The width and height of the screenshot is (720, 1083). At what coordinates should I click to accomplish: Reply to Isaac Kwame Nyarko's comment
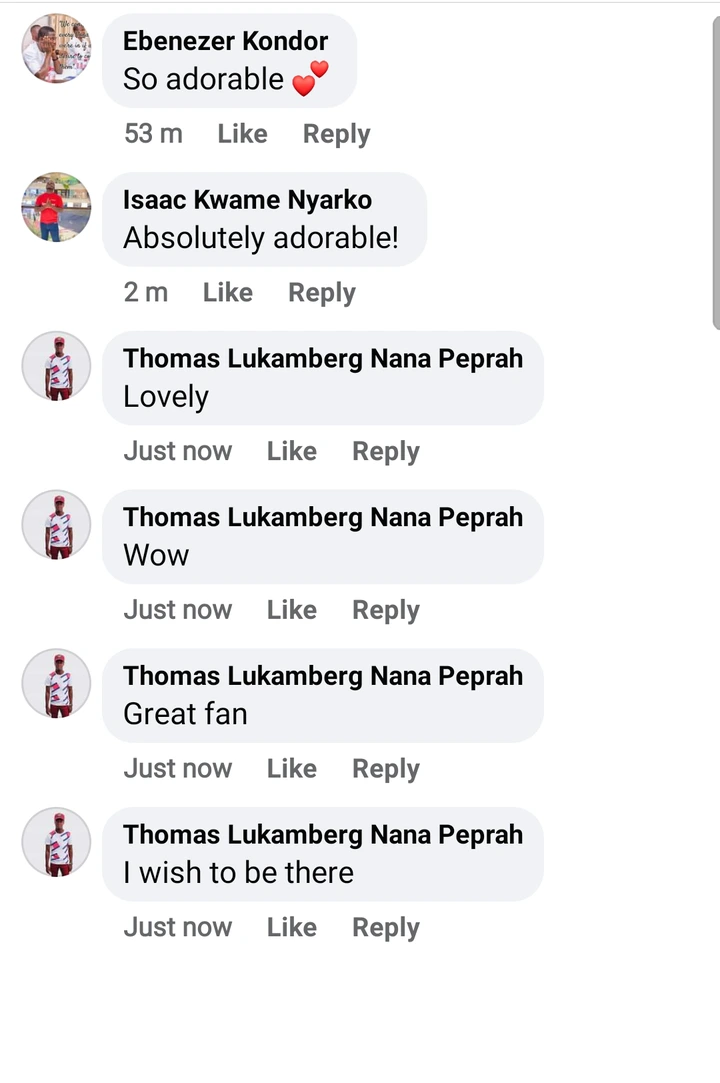tap(321, 293)
